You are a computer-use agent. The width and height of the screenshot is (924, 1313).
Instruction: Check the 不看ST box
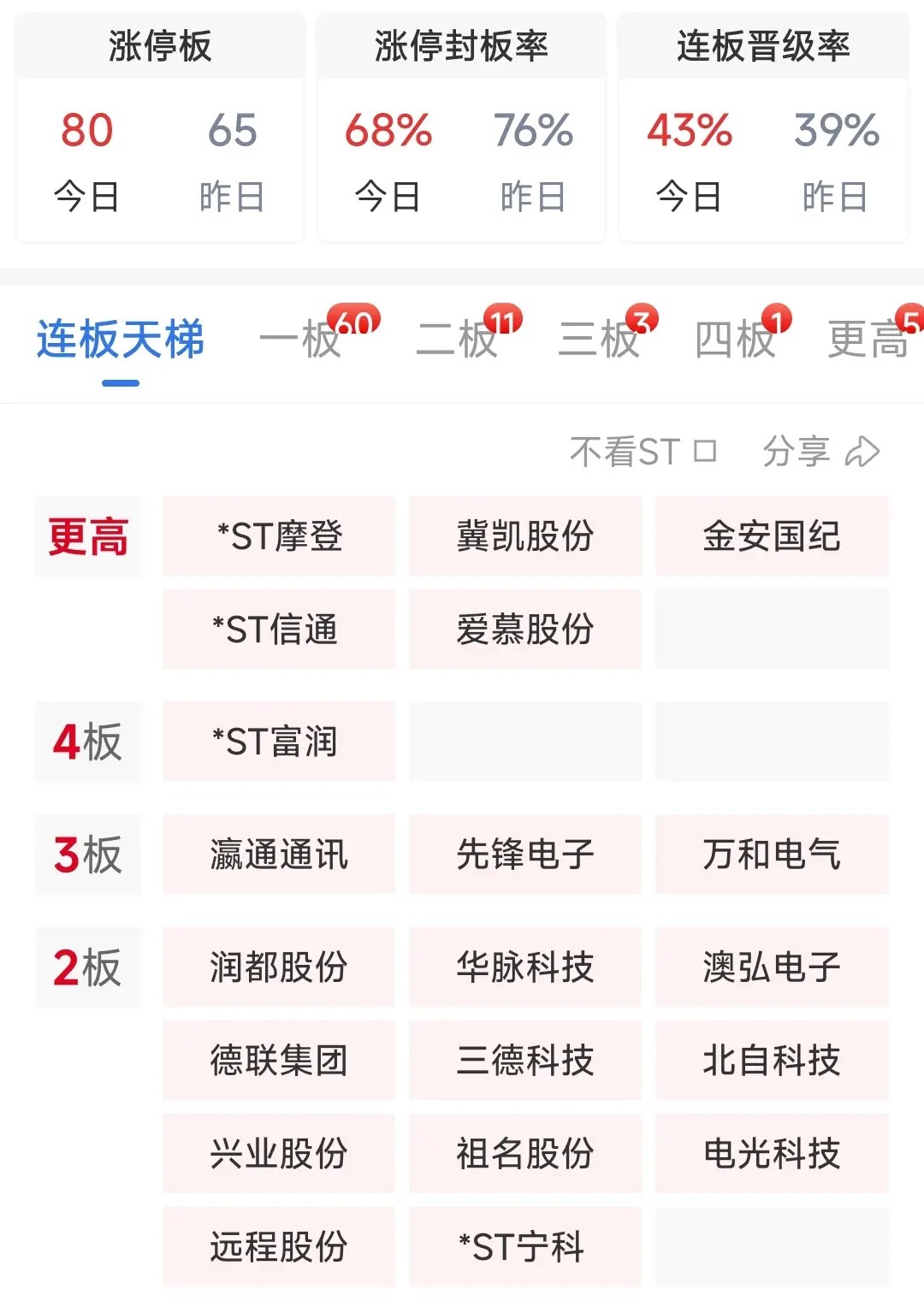(x=705, y=451)
